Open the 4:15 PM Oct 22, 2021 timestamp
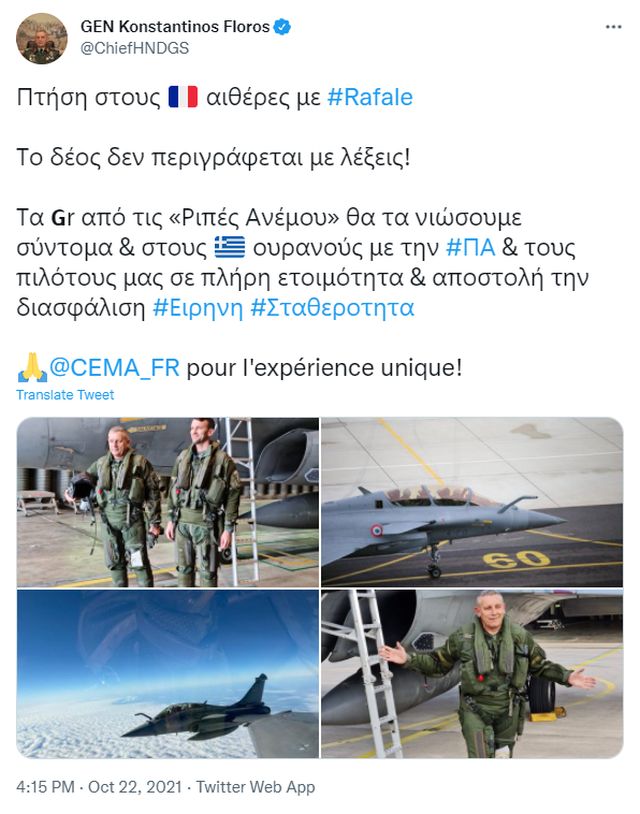The width and height of the screenshot is (640, 814). coord(99,787)
